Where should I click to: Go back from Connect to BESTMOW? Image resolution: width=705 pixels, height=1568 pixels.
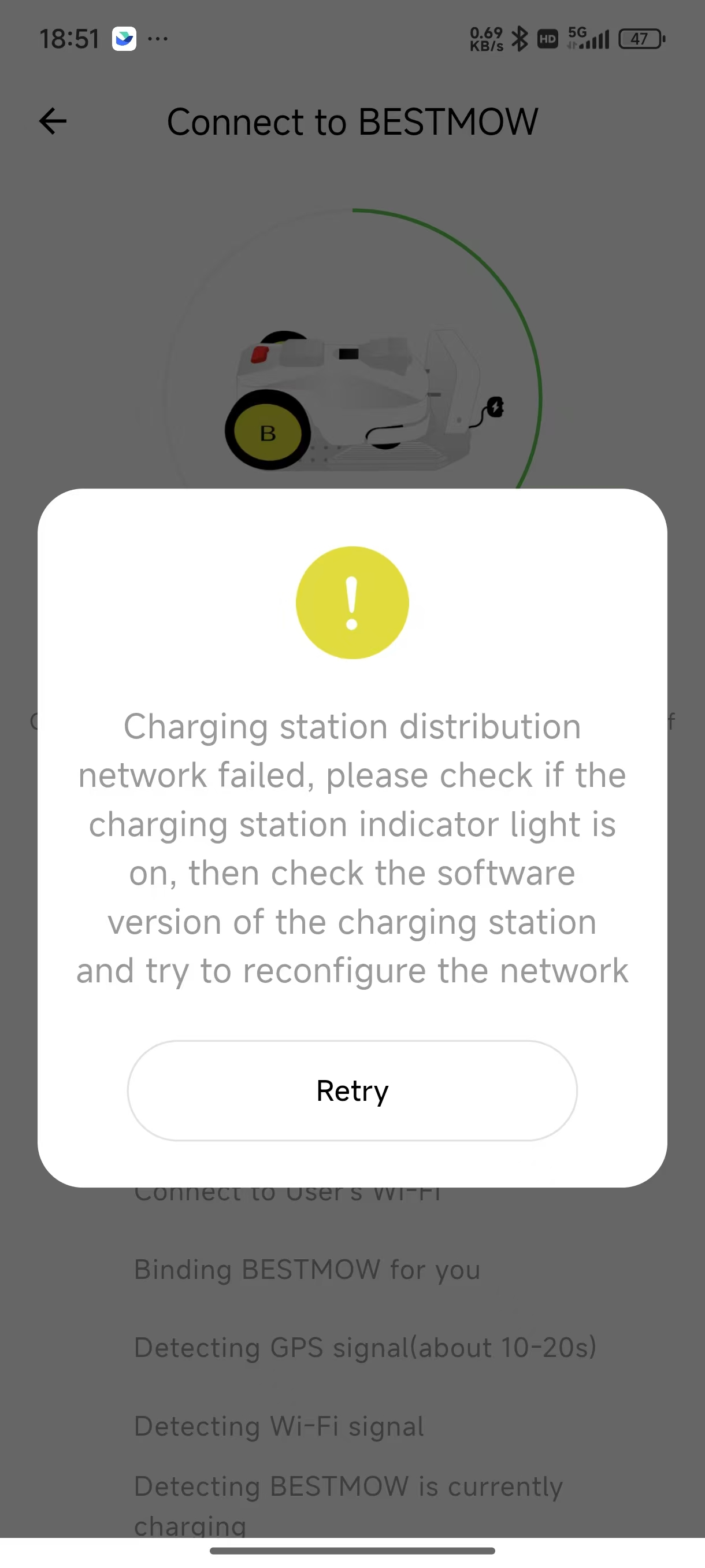53,121
